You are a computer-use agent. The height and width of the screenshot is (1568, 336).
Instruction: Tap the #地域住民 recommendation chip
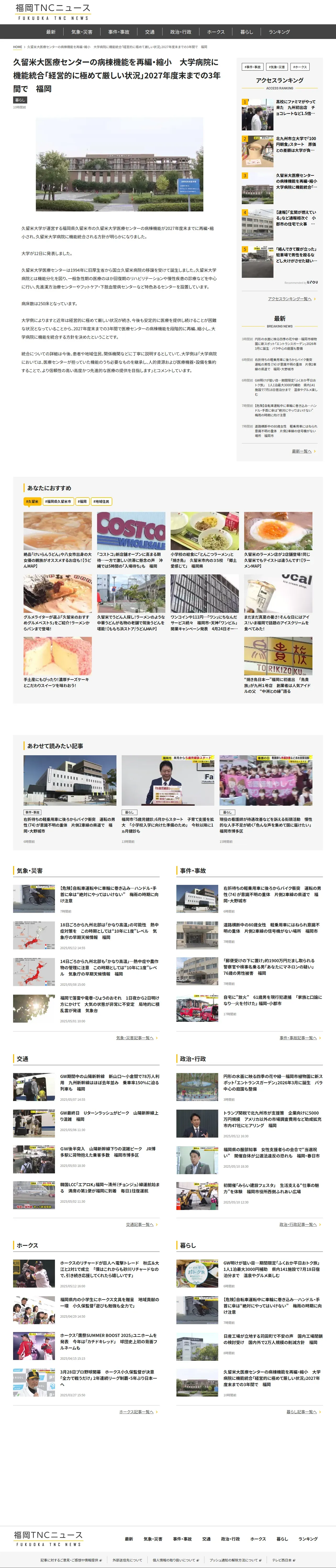101,501
